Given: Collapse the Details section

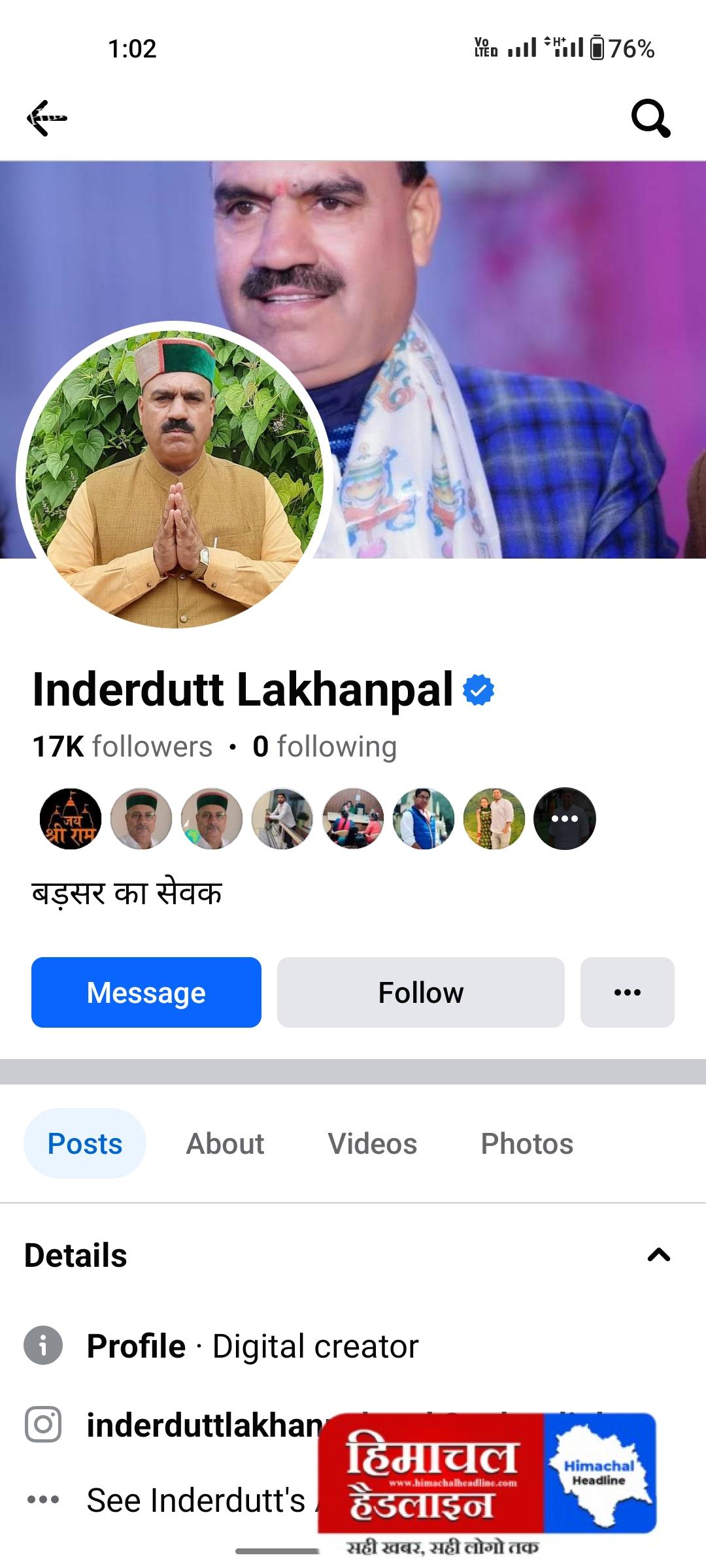Looking at the screenshot, I should (x=658, y=1255).
